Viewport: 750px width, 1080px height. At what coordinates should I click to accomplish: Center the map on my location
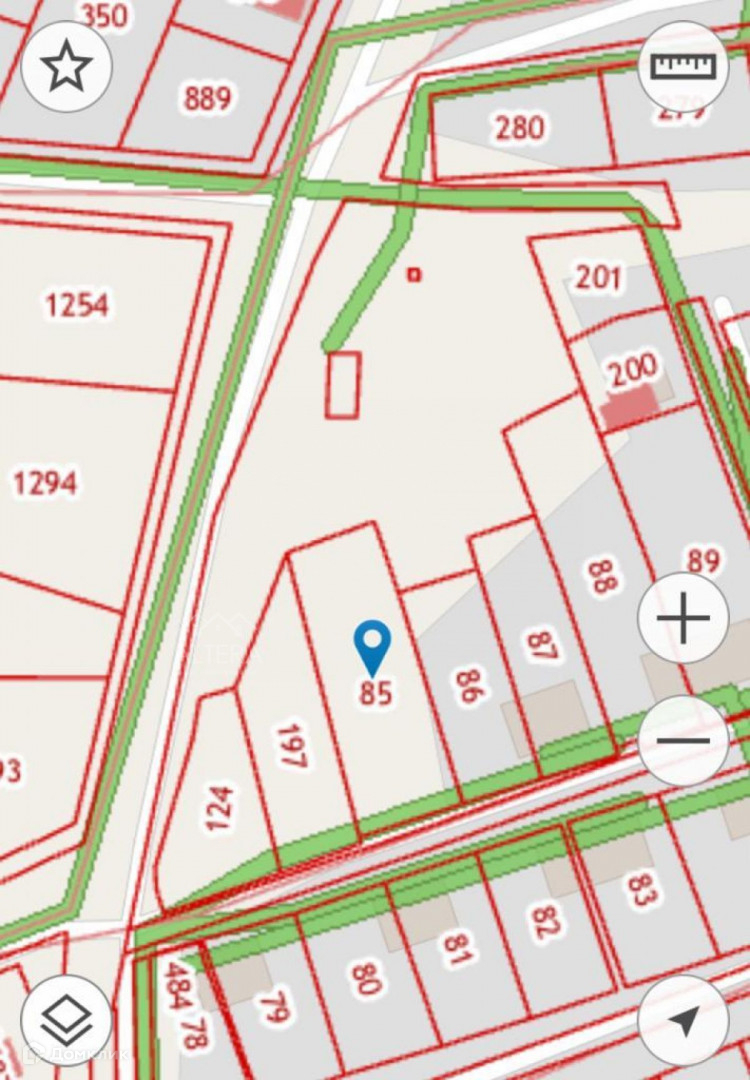tap(683, 1020)
